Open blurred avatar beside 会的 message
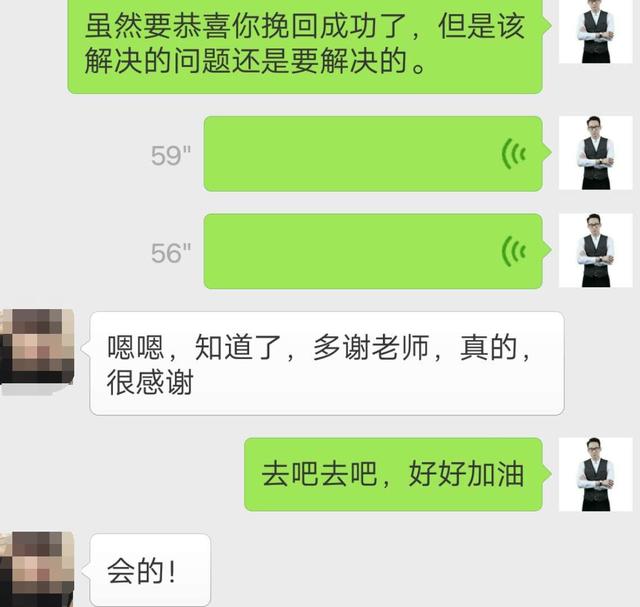This screenshot has height=607, width=640. (37, 569)
